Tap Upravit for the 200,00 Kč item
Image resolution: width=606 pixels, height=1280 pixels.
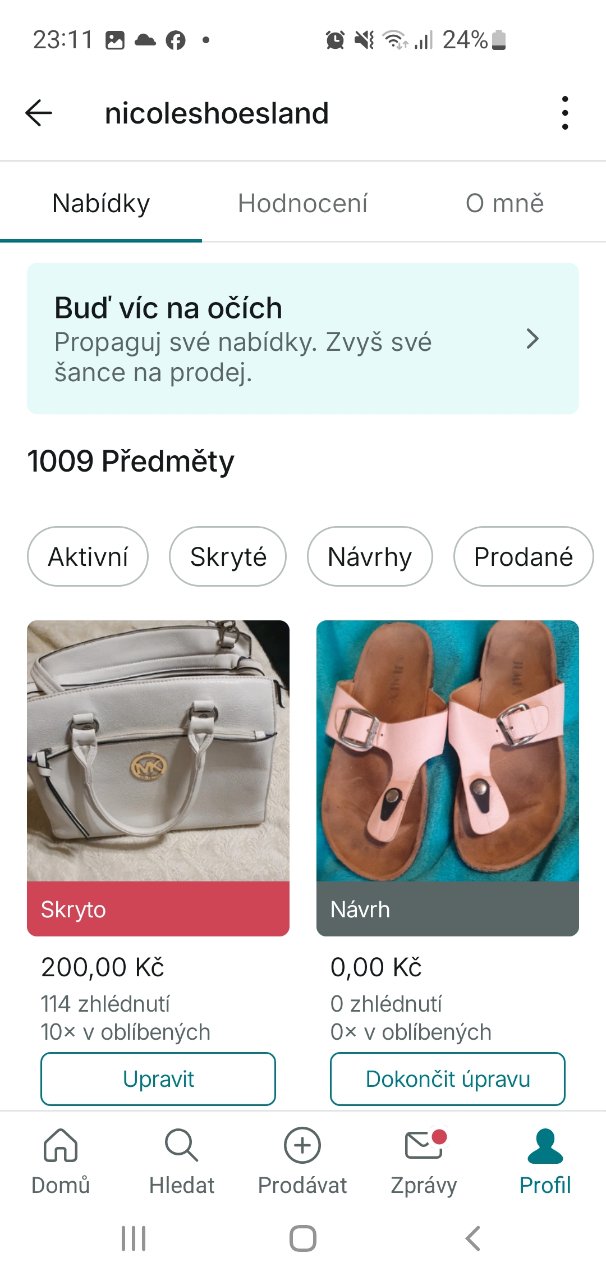point(158,1079)
